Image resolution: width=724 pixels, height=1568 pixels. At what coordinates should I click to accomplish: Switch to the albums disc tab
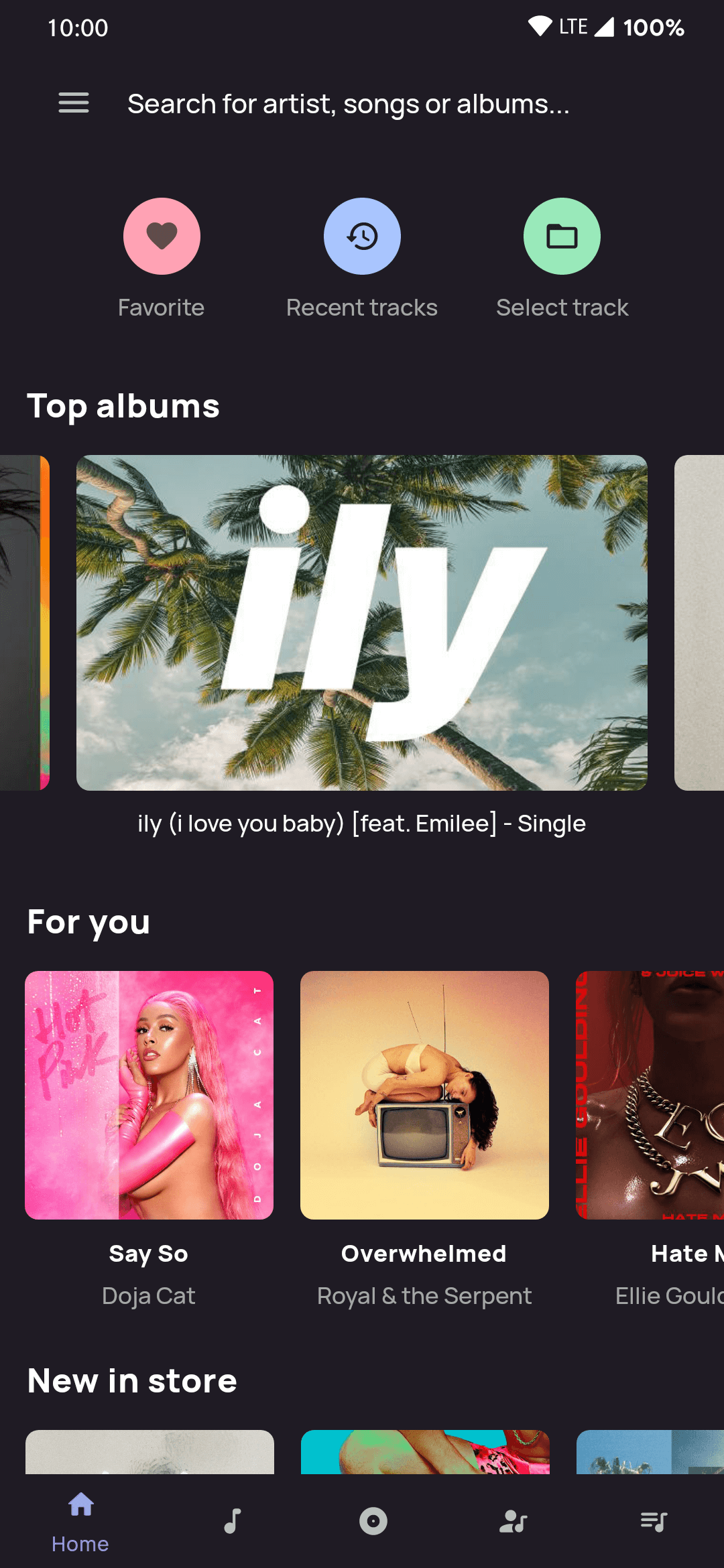click(373, 1521)
